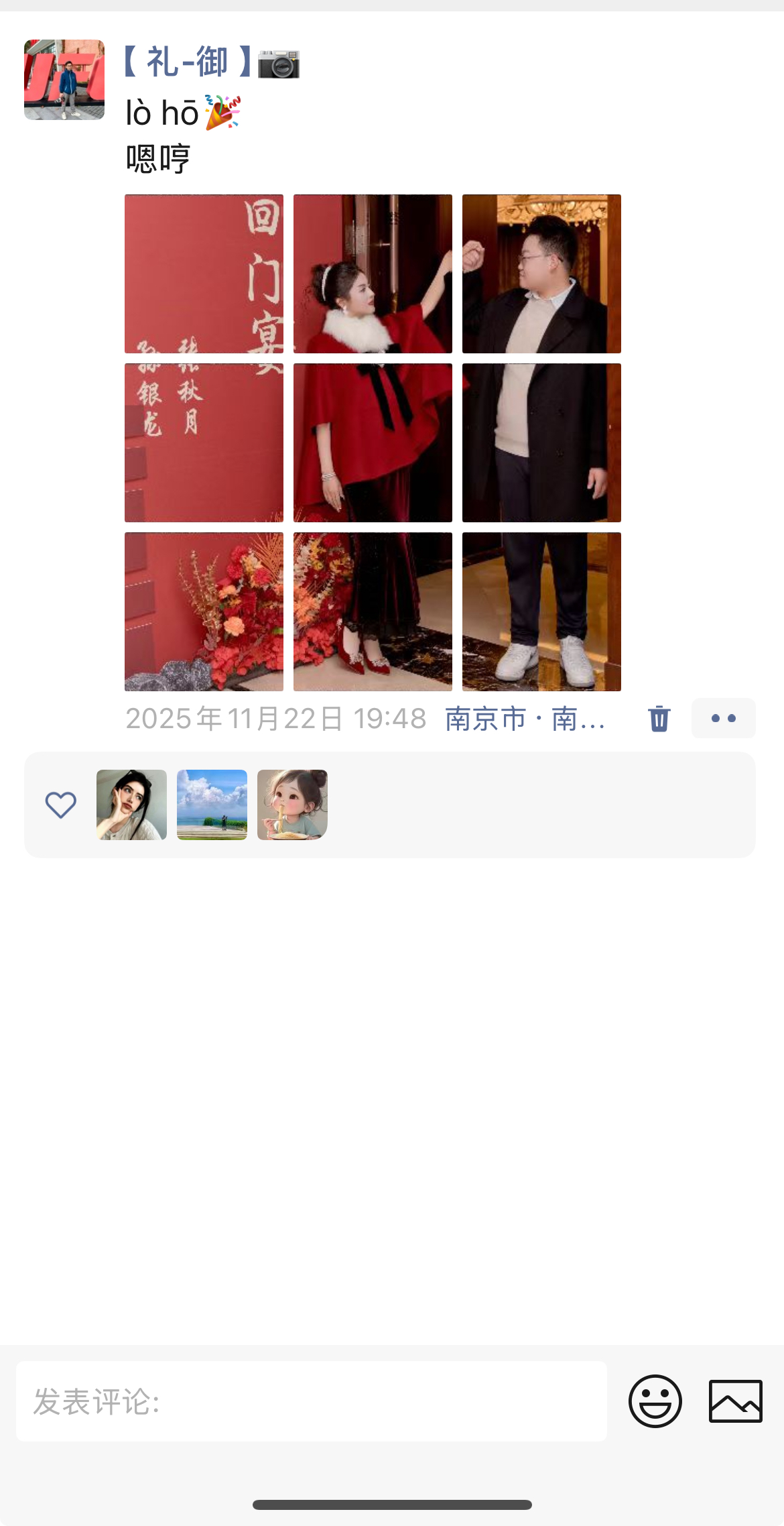Open the two-dot like and comment menu
The height and width of the screenshot is (1526, 784).
pyautogui.click(x=723, y=718)
